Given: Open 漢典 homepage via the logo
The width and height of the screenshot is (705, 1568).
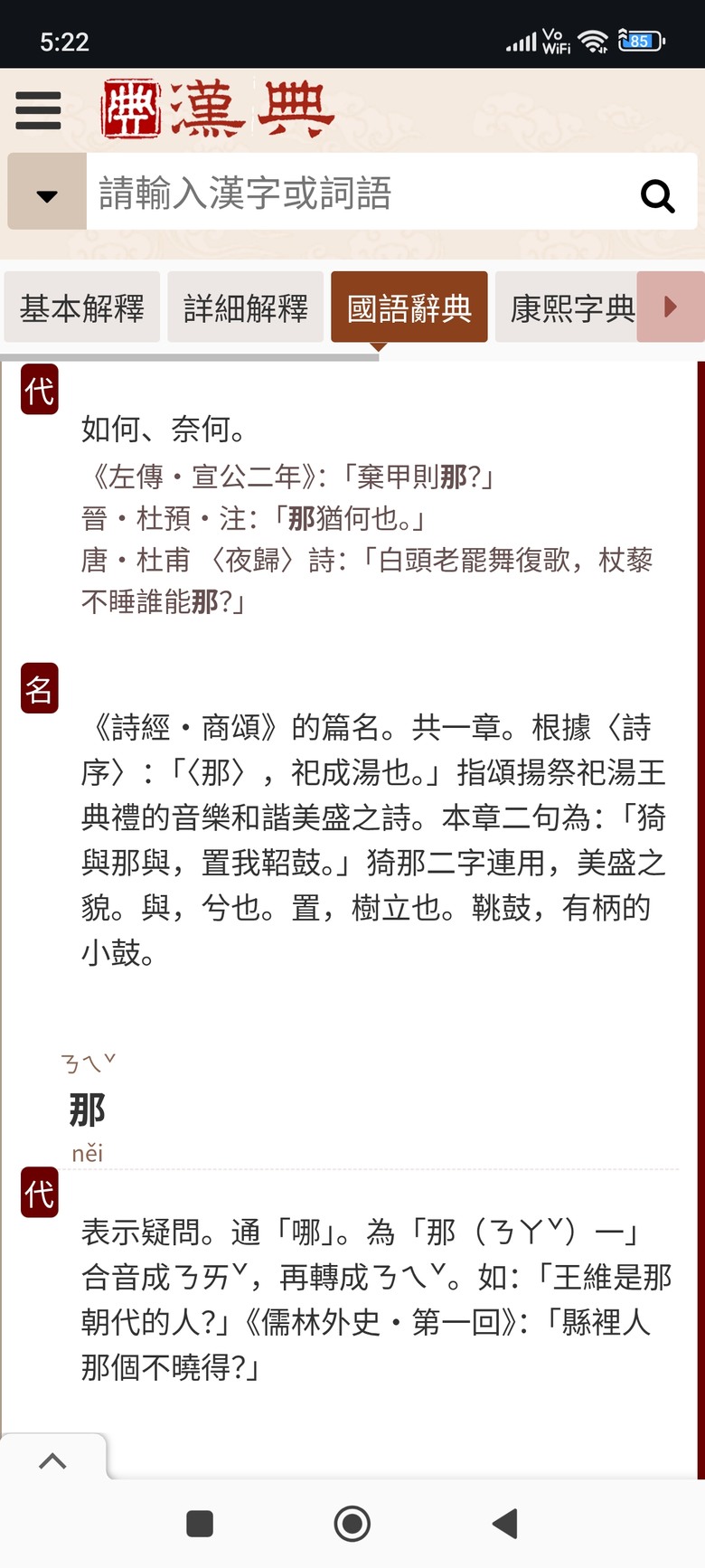Looking at the screenshot, I should click(218, 109).
